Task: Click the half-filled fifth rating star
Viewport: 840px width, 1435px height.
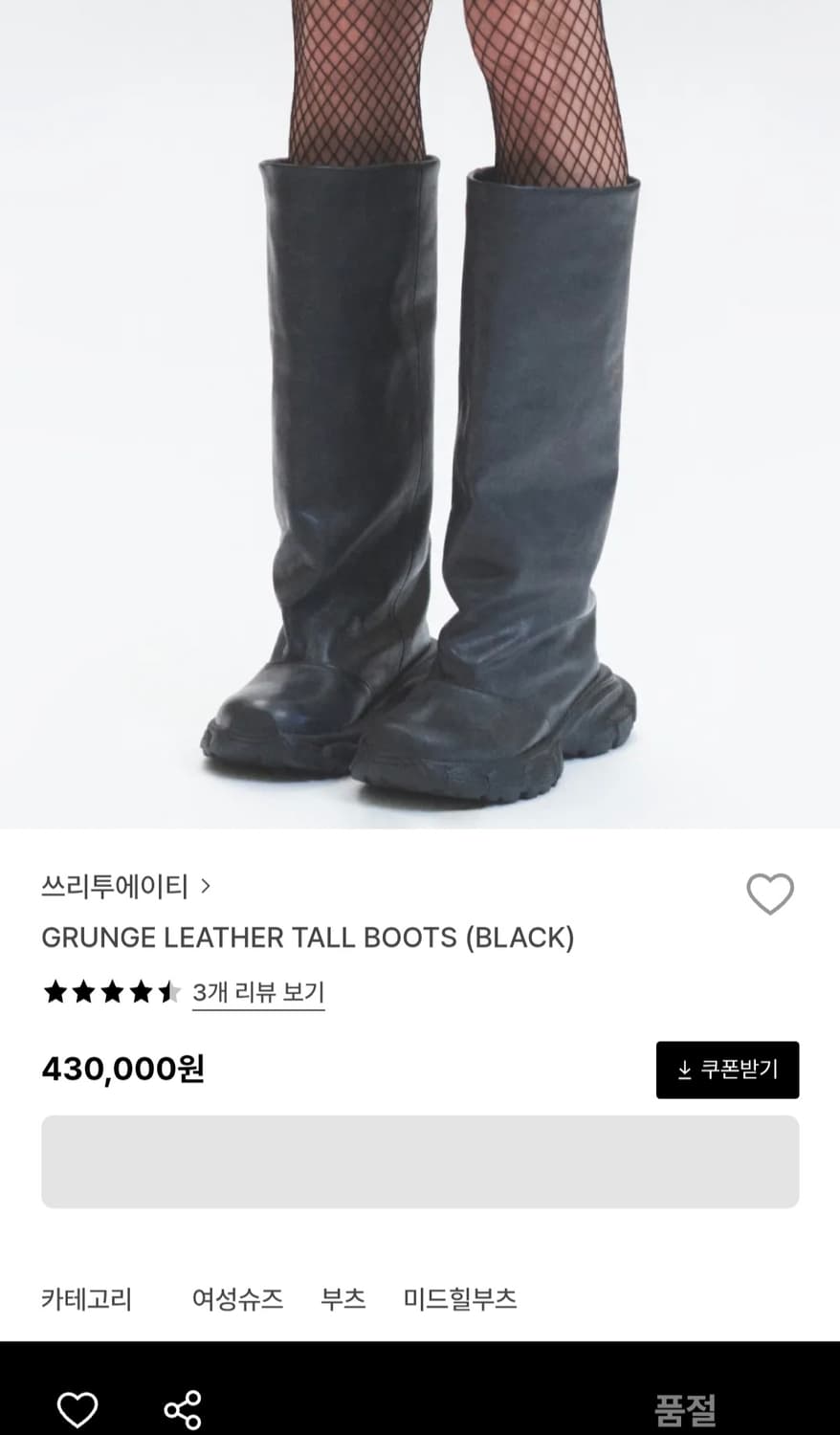Action: tap(168, 993)
